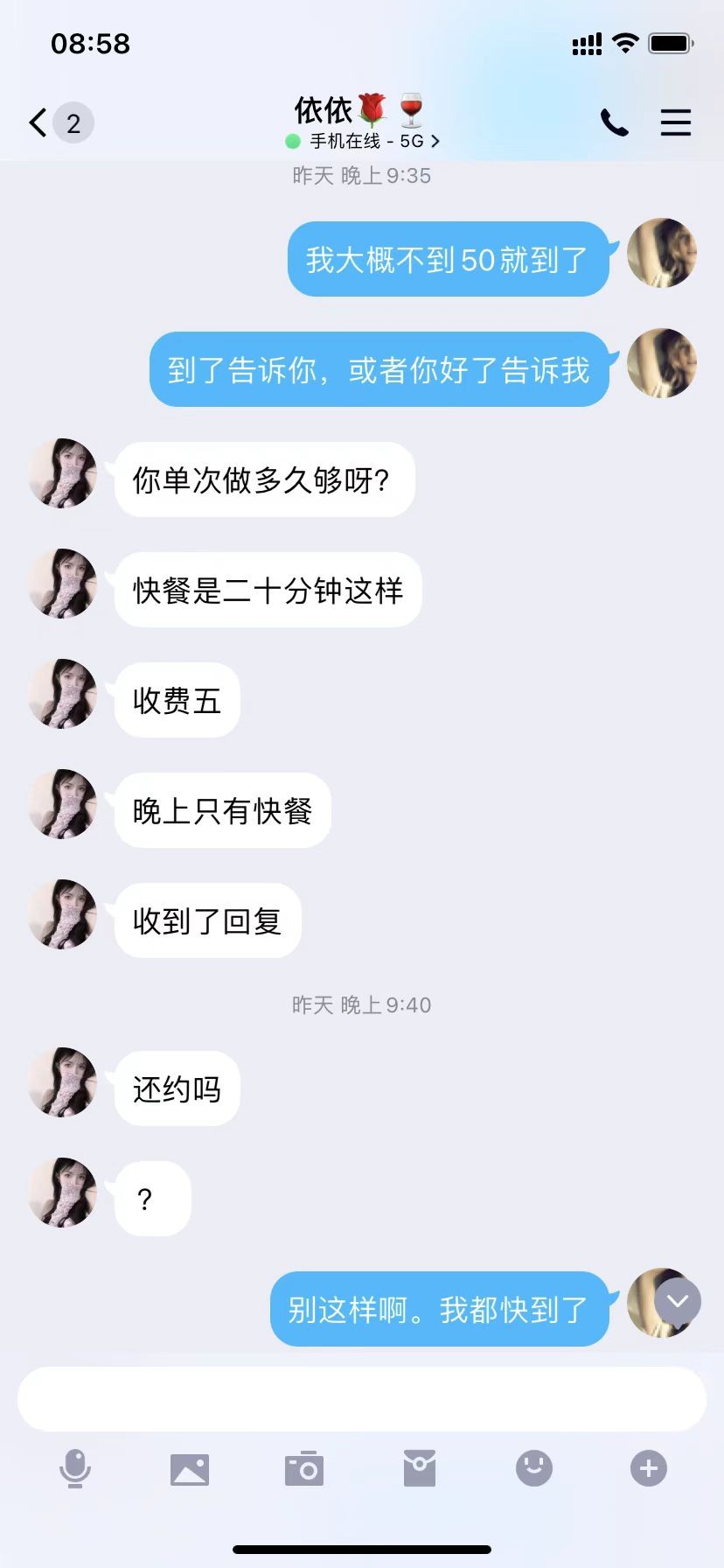Viewport: 724px width, 1568px height.
Task: Tap the home indicator bar at bottom
Action: pos(361,1549)
